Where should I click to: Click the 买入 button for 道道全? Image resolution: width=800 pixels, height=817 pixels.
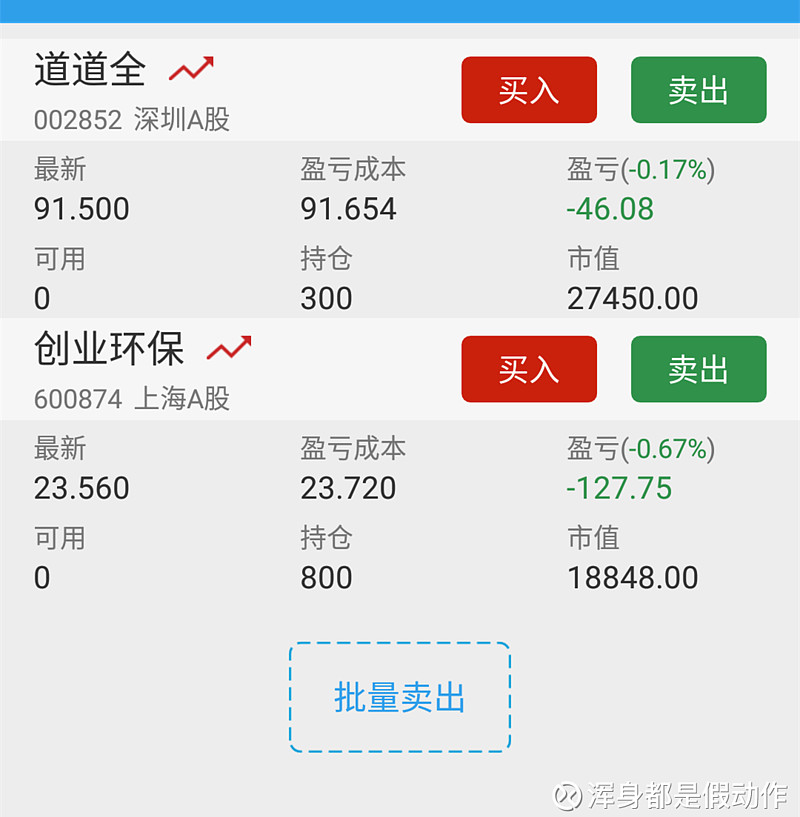[529, 90]
